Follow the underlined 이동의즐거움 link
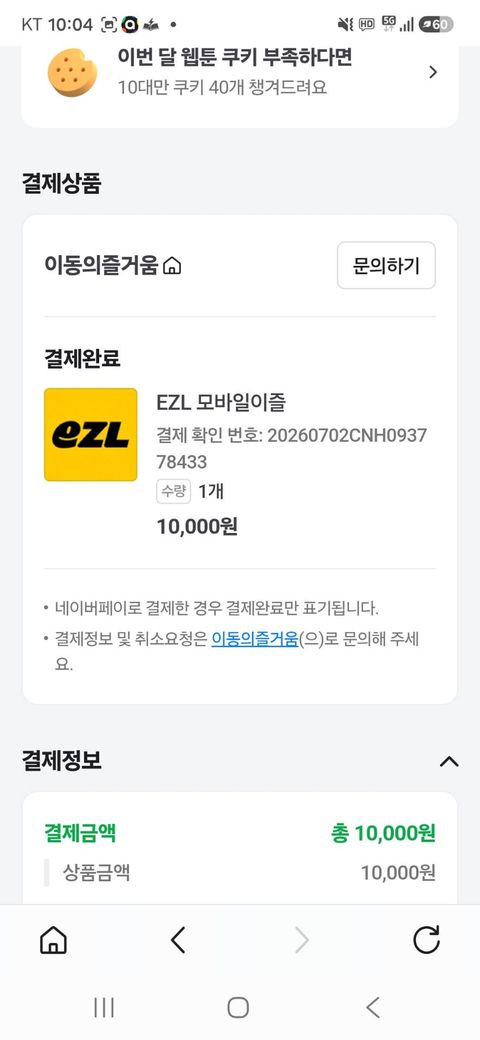The image size is (480, 1040). pos(255,639)
